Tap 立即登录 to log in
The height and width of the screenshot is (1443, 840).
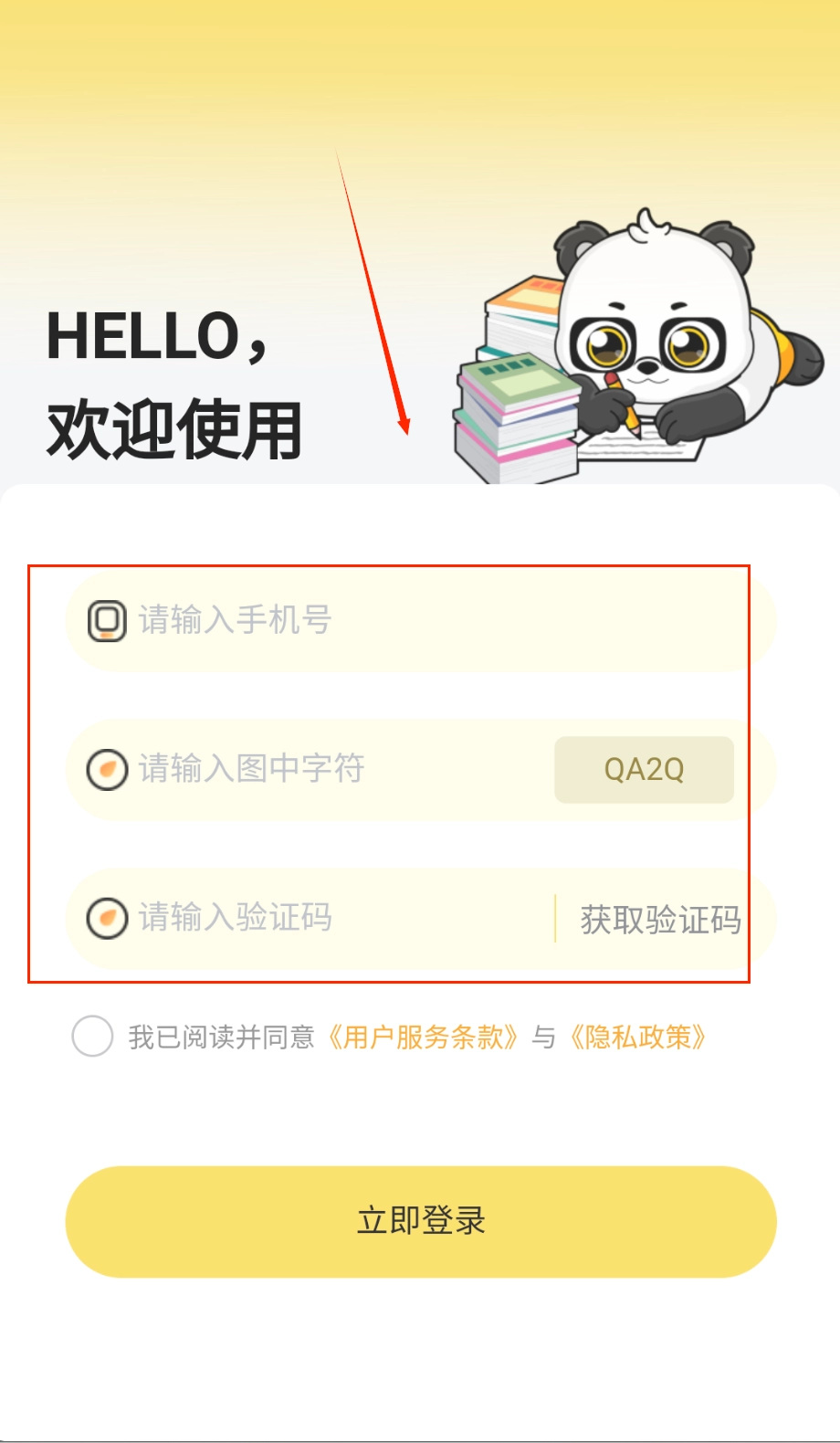421,1221
